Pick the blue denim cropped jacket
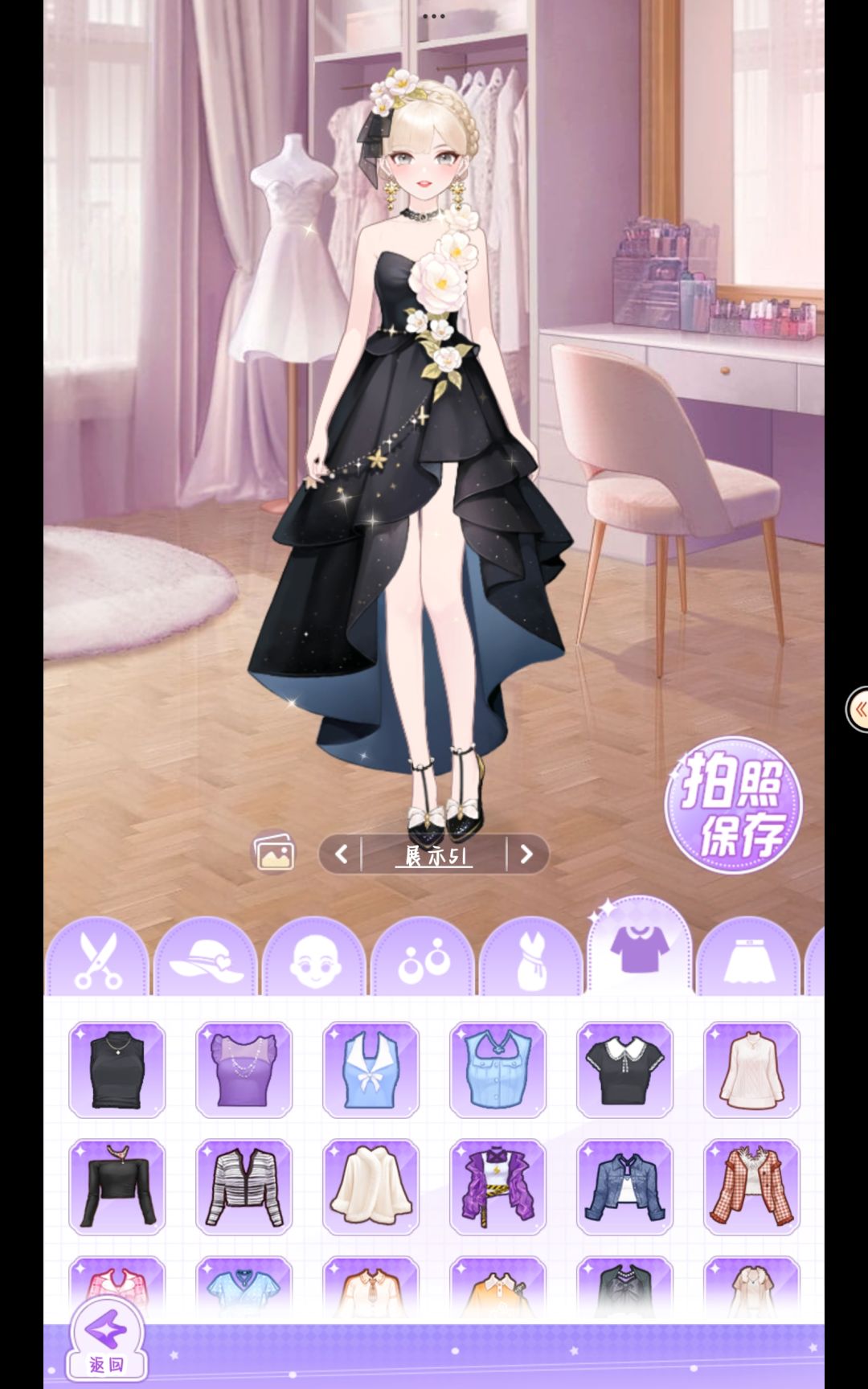The image size is (868, 1389). tap(624, 1185)
